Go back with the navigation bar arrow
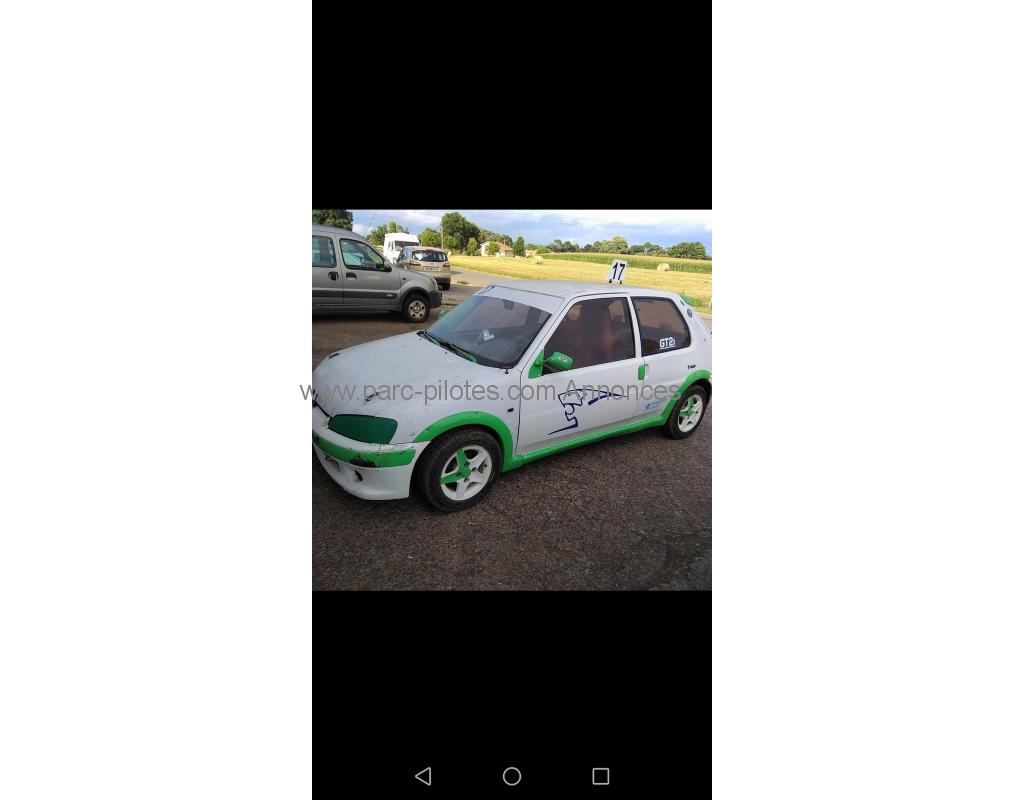Screen dimensions: 1024x800 [x=423, y=776]
